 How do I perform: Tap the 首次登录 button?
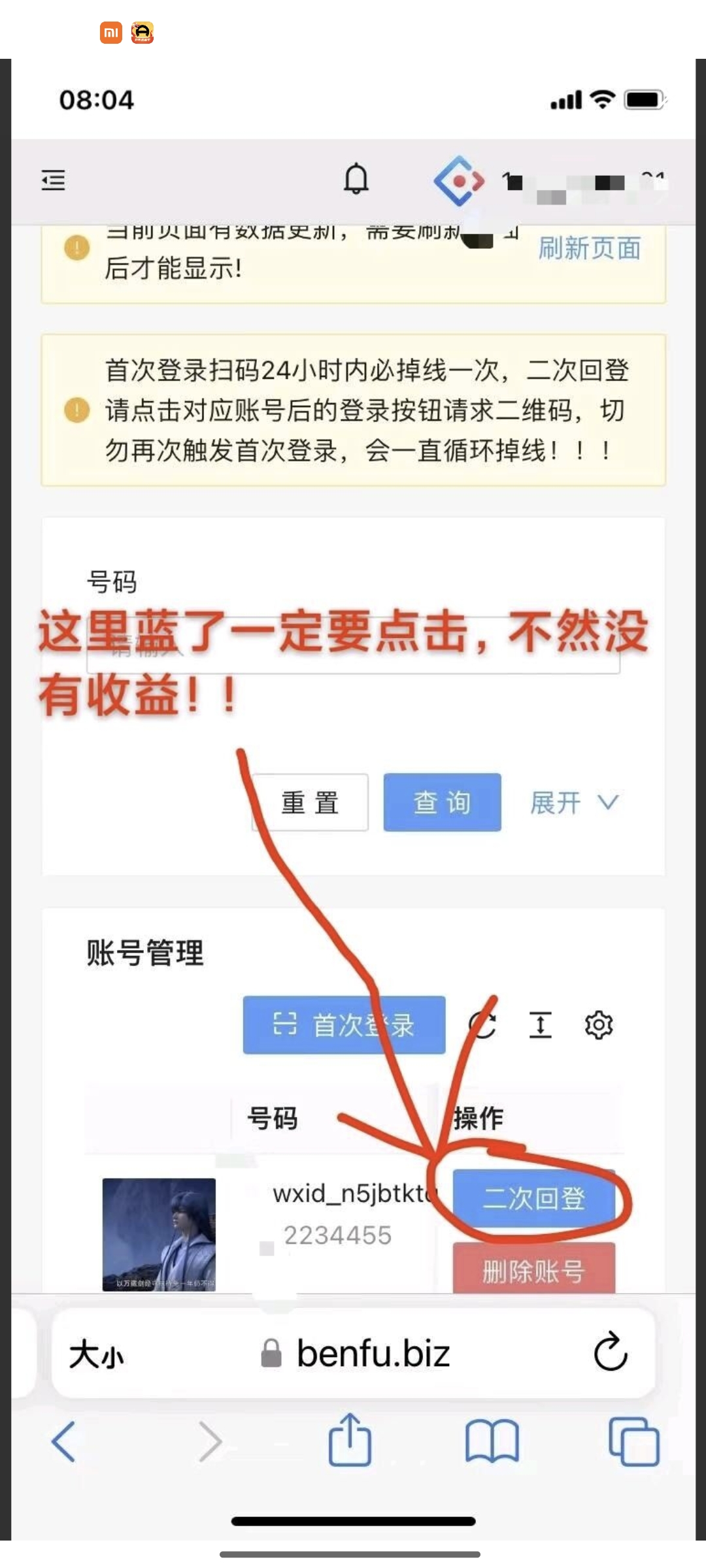coord(344,1024)
